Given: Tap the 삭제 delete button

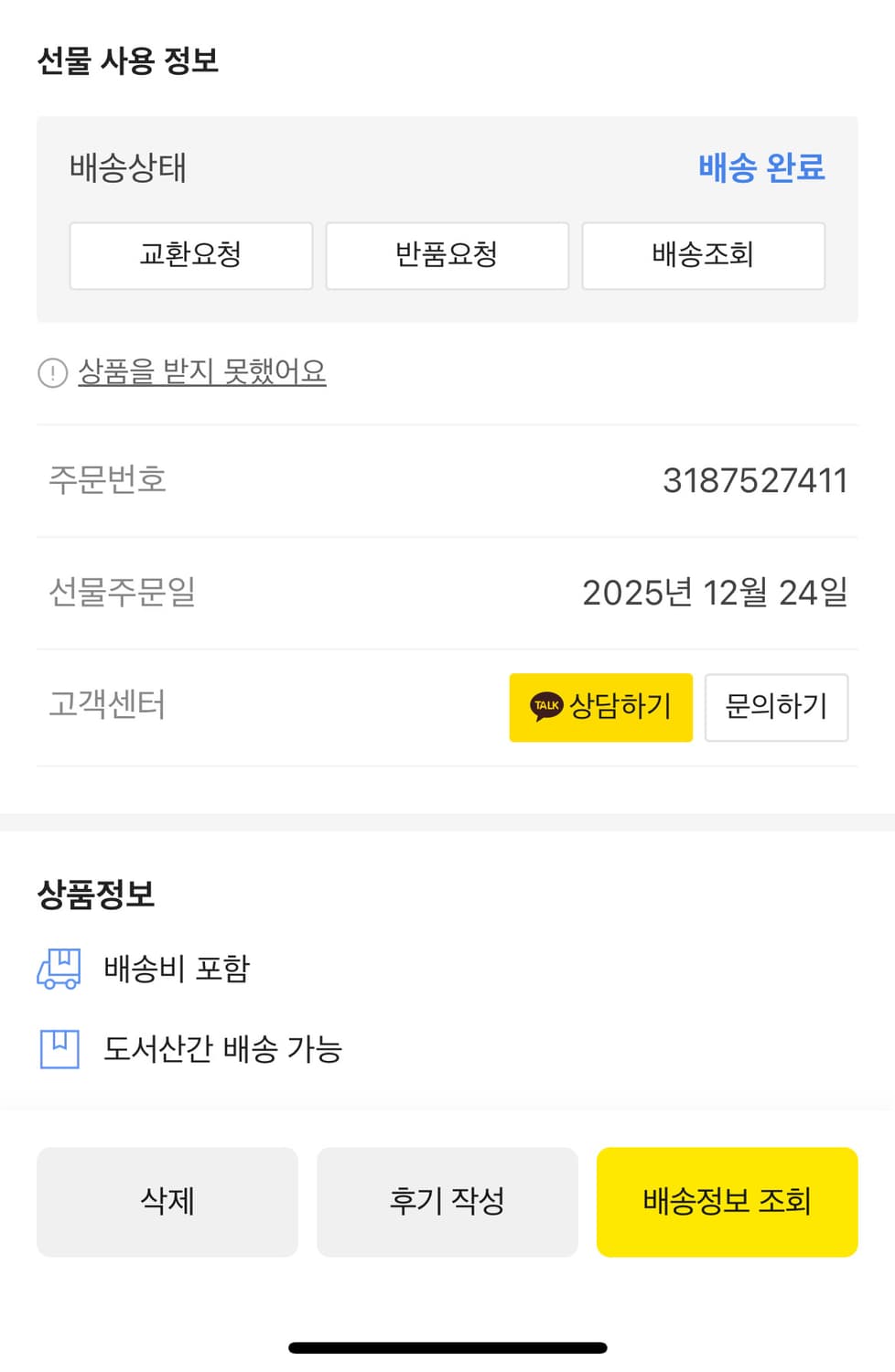Looking at the screenshot, I should (167, 1203).
